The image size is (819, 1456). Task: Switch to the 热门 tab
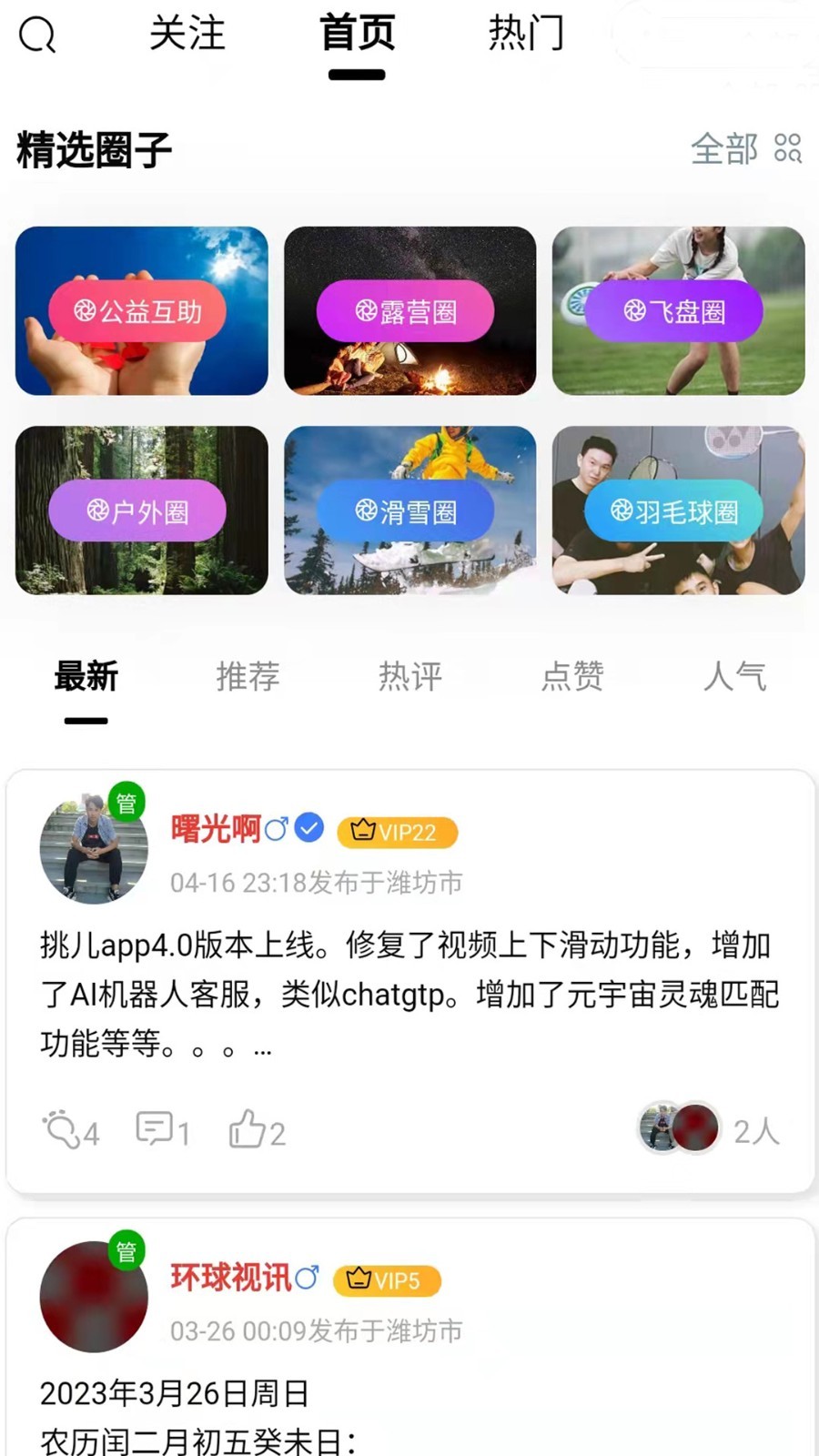tap(526, 35)
